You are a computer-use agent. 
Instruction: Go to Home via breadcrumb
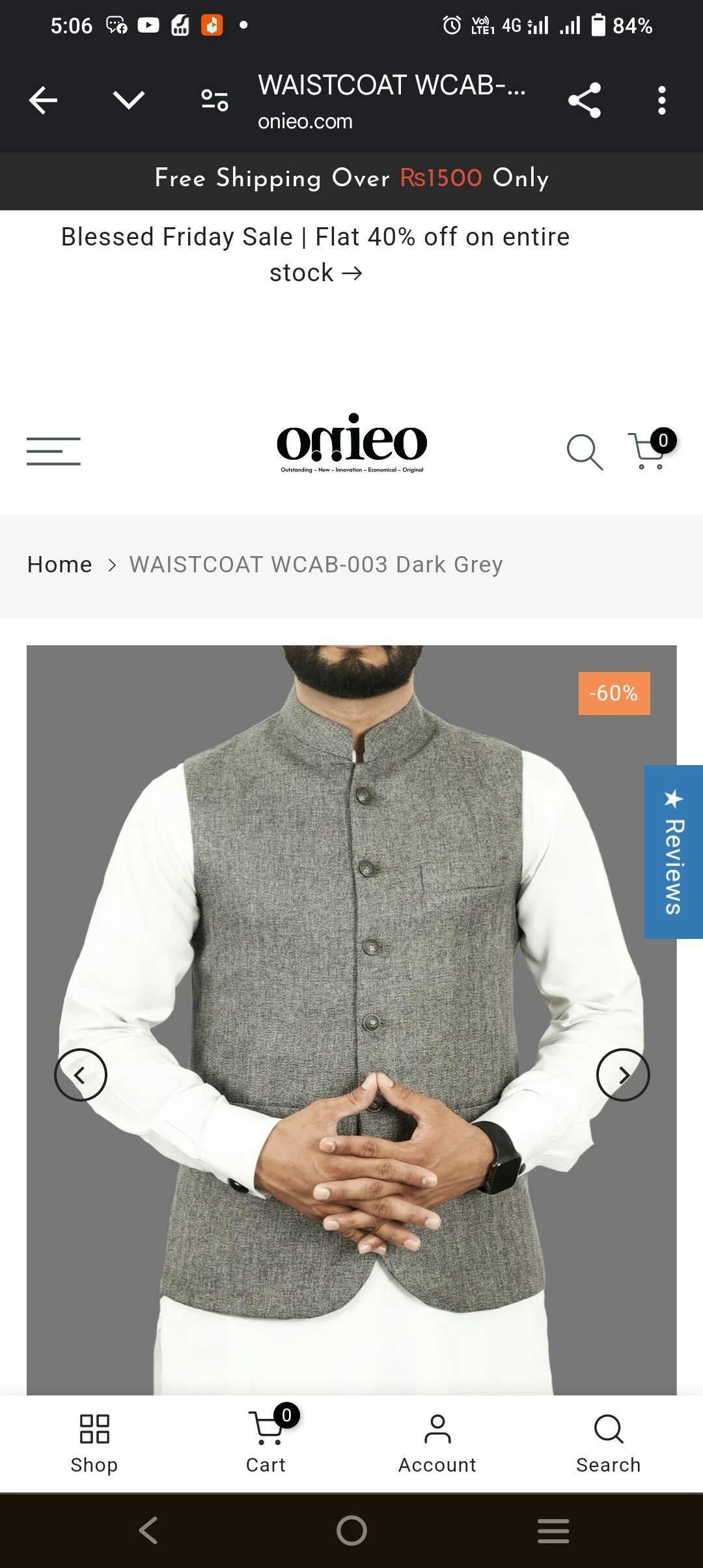click(59, 565)
